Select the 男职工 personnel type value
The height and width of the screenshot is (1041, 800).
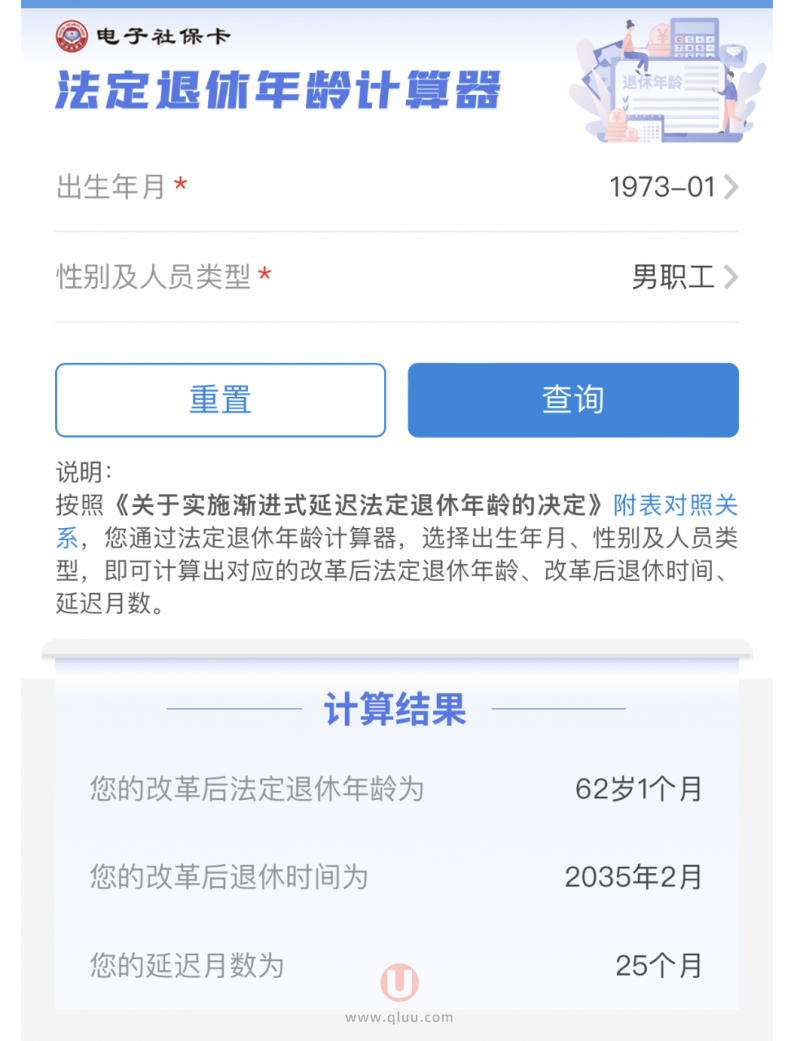point(672,277)
